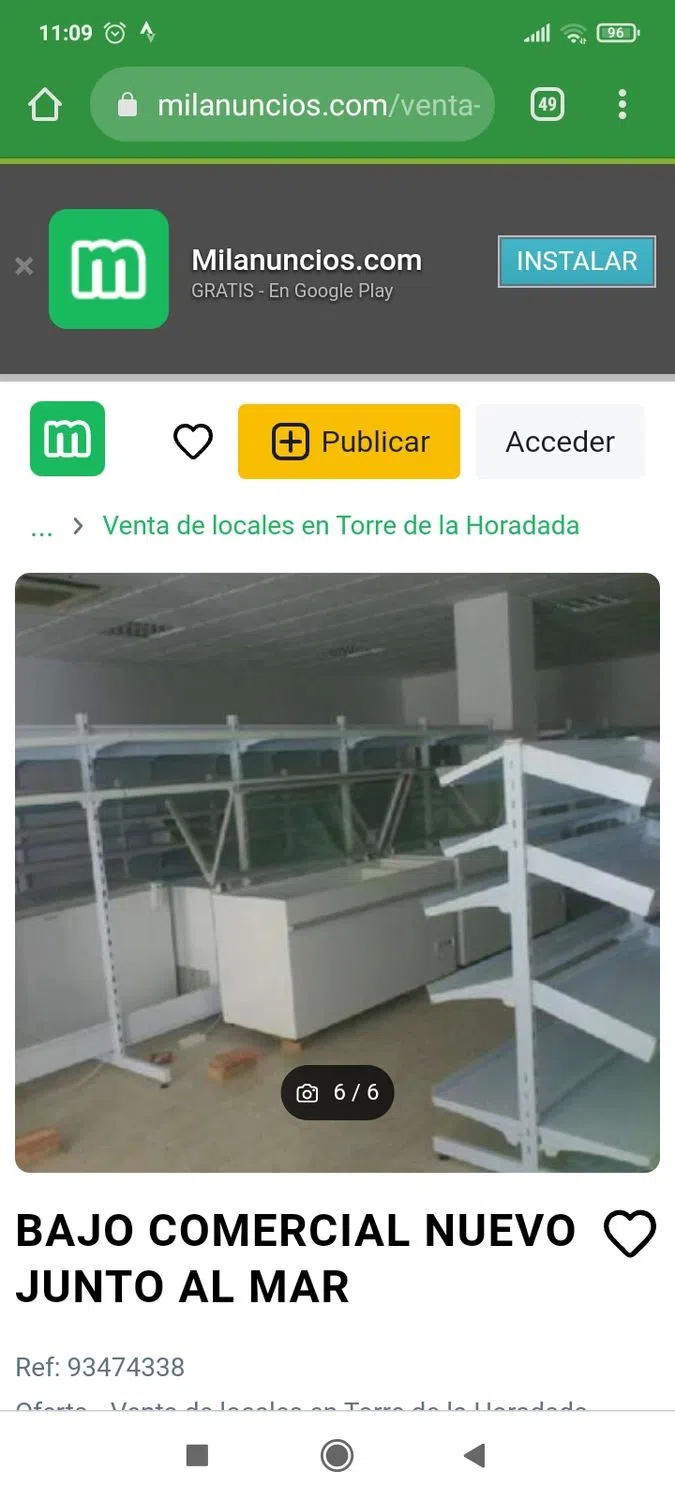Open the browser tab switcher
The image size is (675, 1500).
click(x=547, y=104)
